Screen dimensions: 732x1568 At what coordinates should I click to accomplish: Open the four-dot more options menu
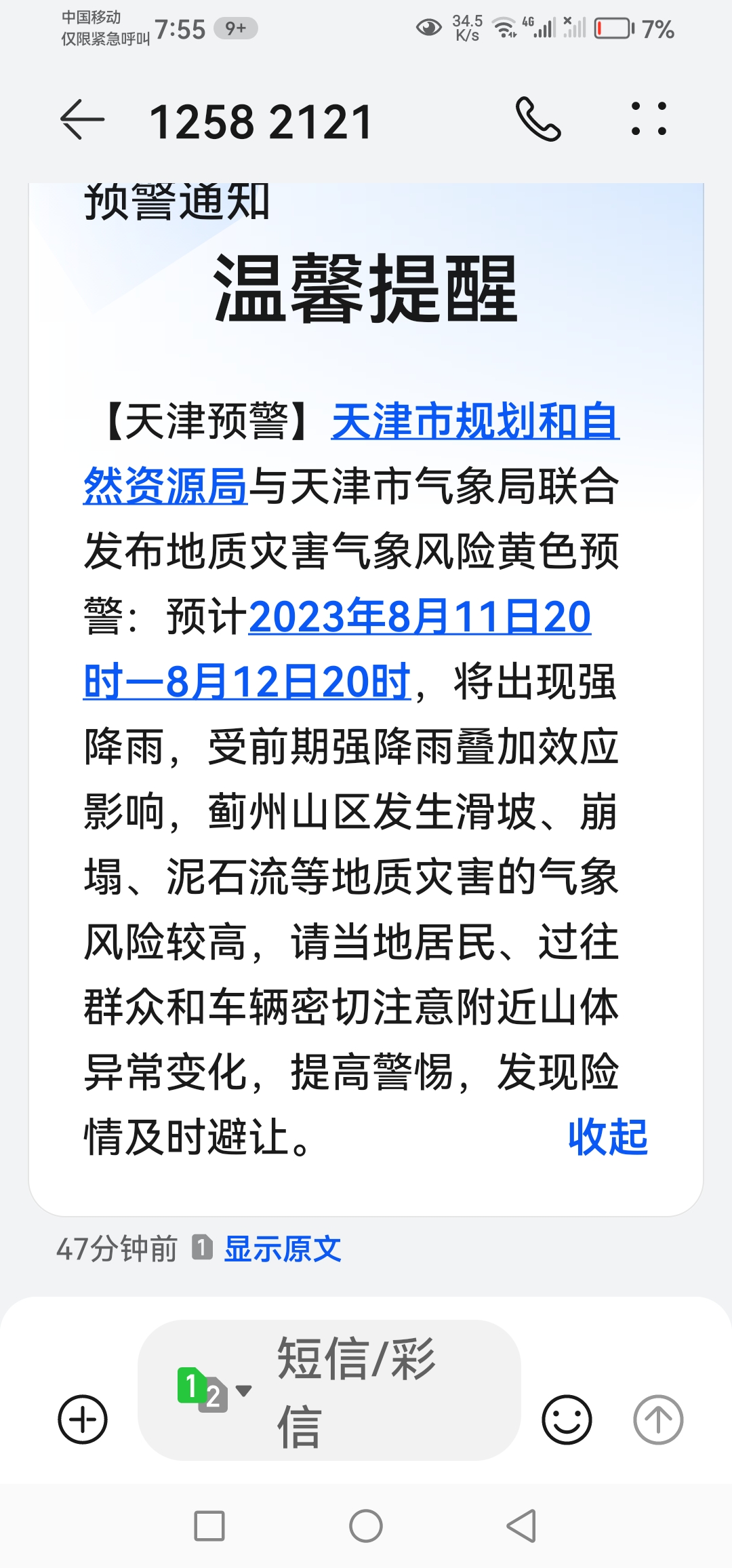pyautogui.click(x=649, y=119)
